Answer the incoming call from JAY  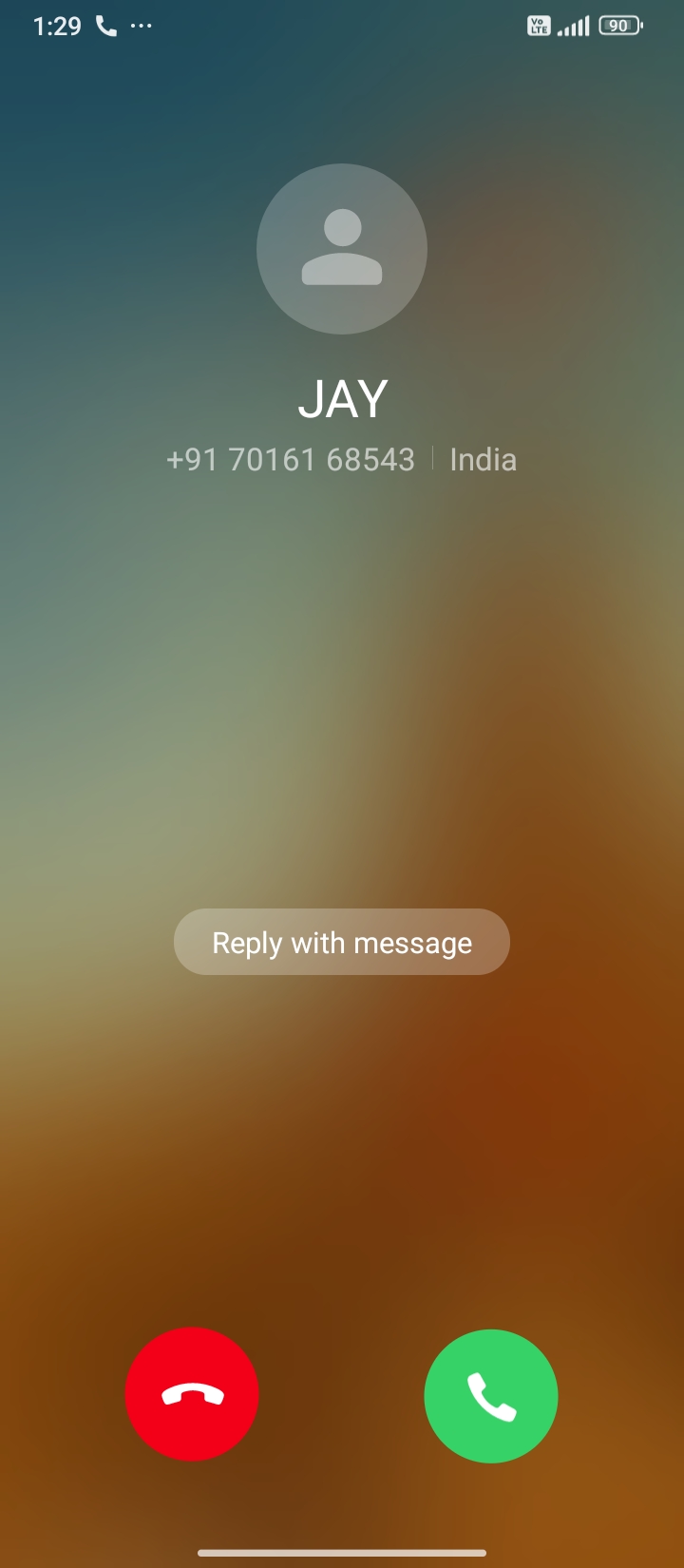[x=490, y=1396]
